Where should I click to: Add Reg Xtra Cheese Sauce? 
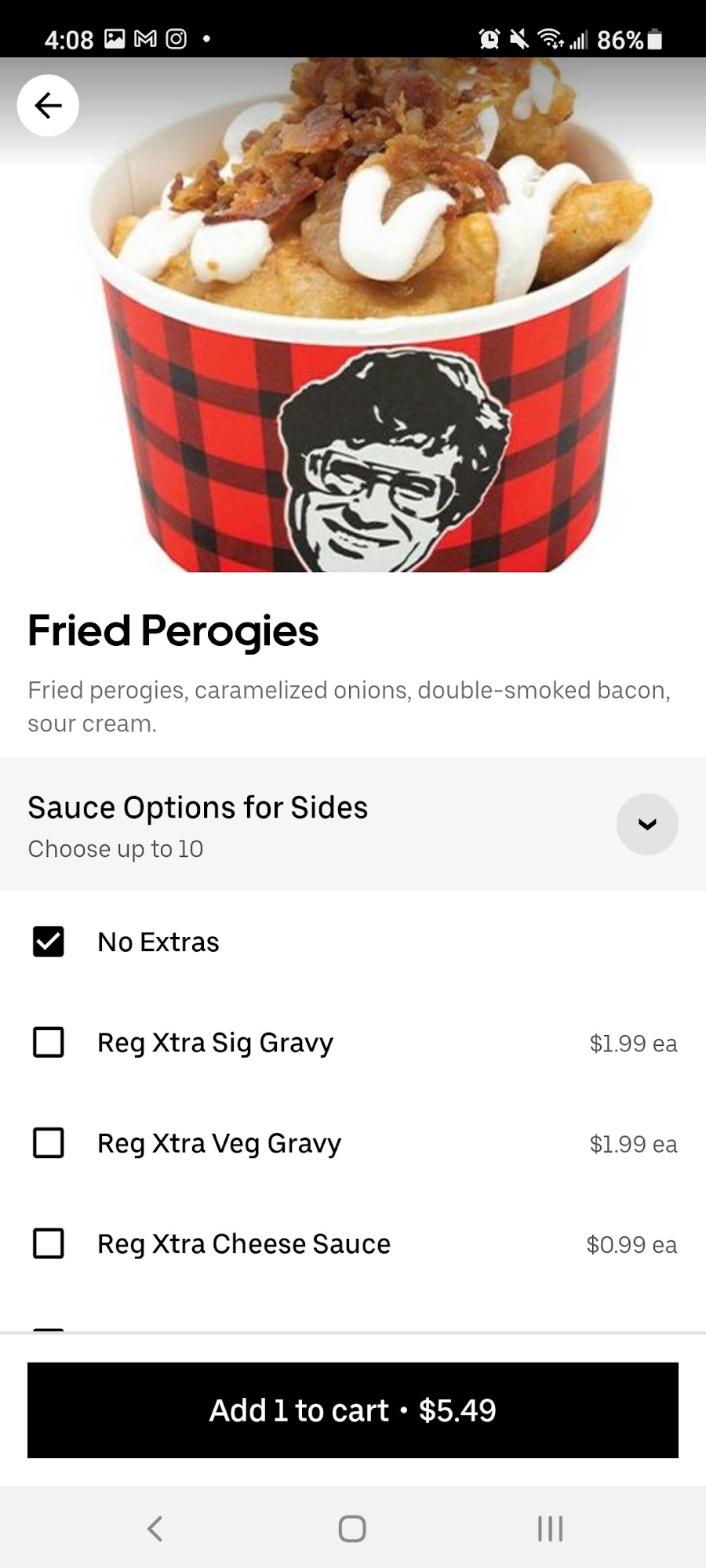[49, 1243]
